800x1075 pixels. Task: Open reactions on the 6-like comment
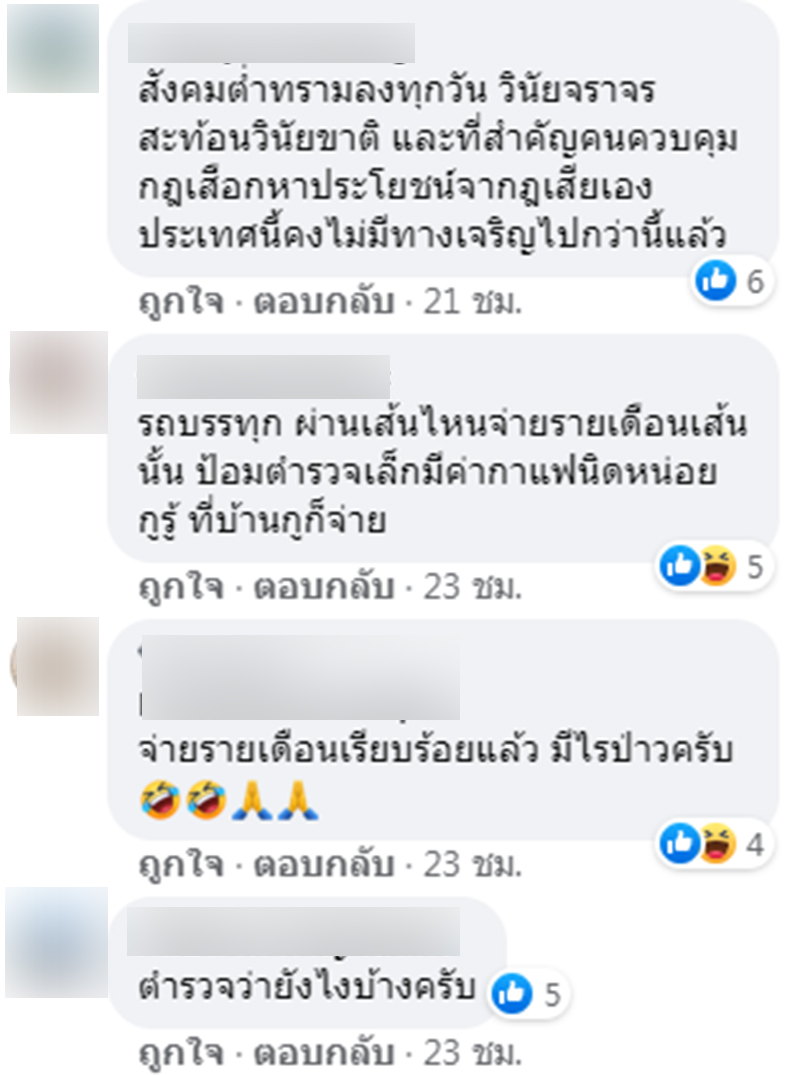730,282
